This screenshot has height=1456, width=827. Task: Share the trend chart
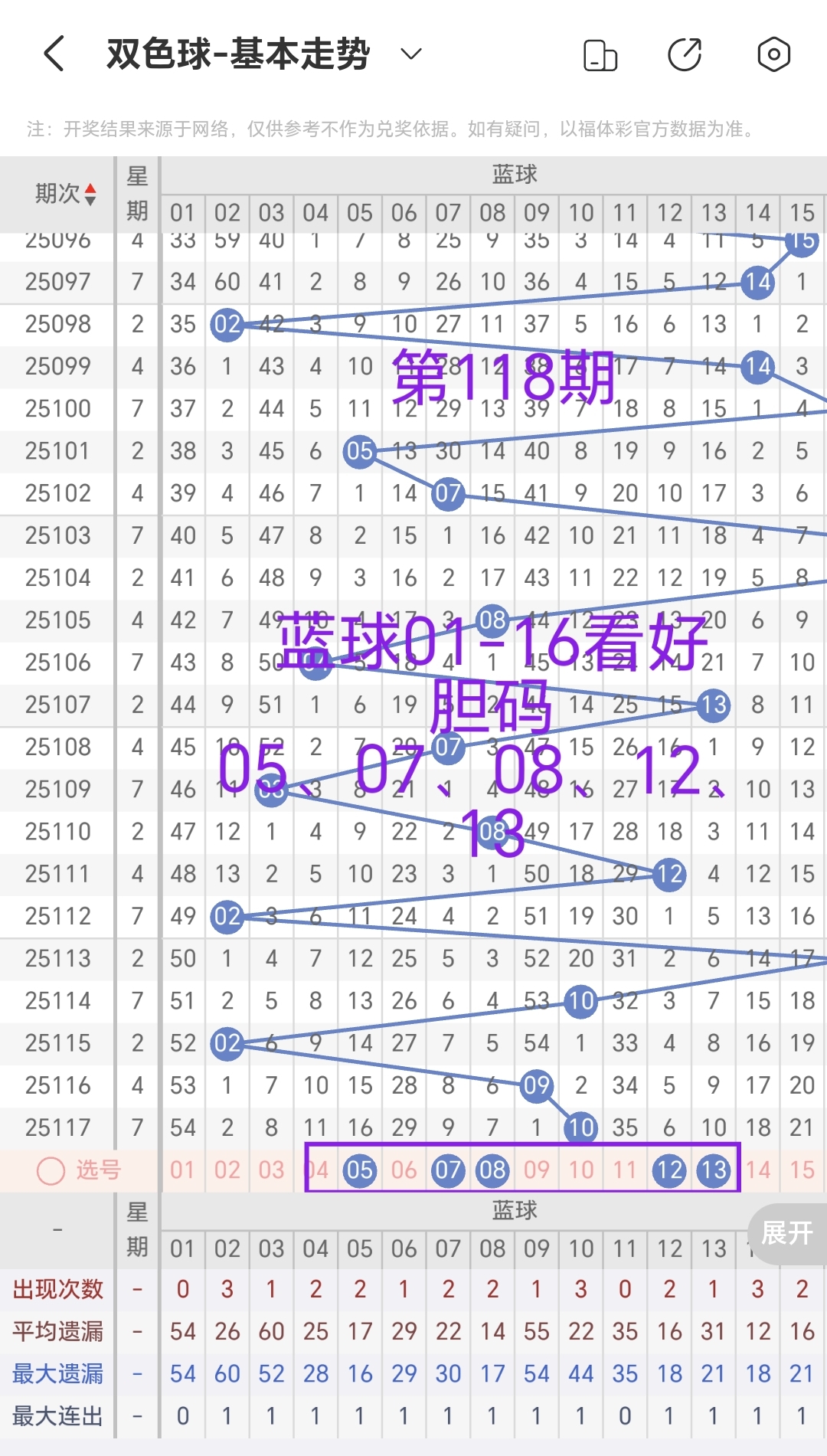click(x=685, y=55)
